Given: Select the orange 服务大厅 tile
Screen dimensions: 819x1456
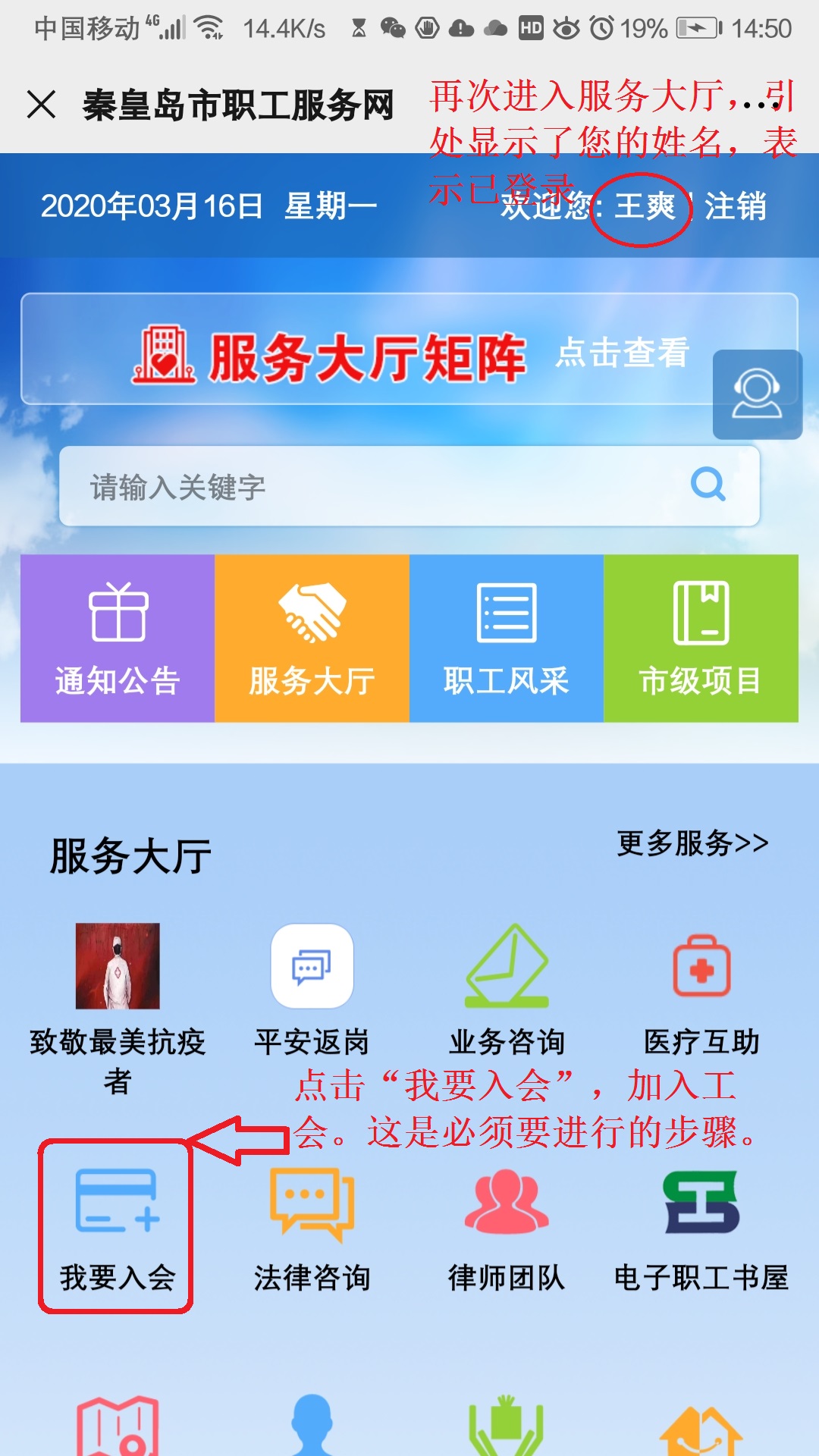Looking at the screenshot, I should click(x=312, y=639).
